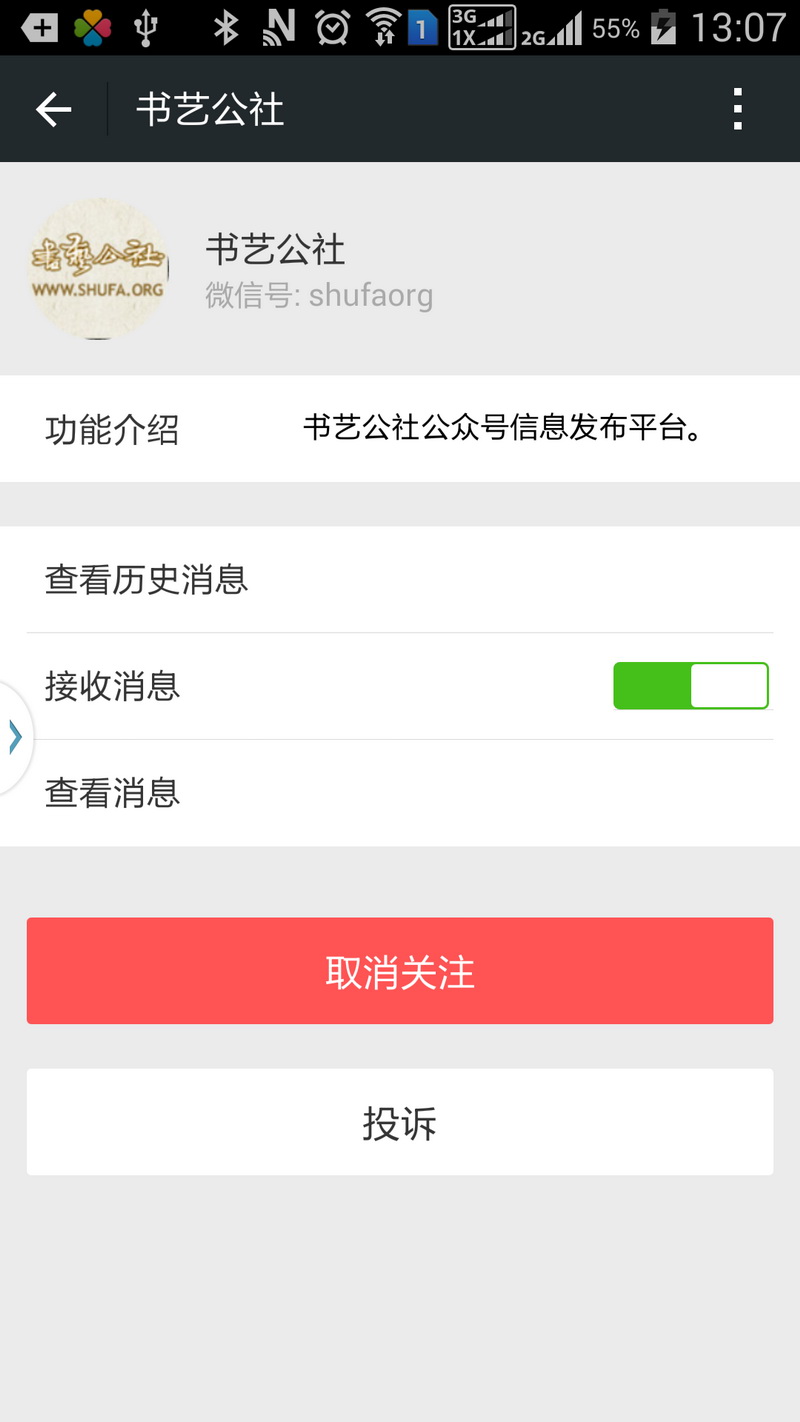Image resolution: width=800 pixels, height=1422 pixels.
Task: Open the 查看消息 row
Action: pyautogui.click(x=400, y=793)
